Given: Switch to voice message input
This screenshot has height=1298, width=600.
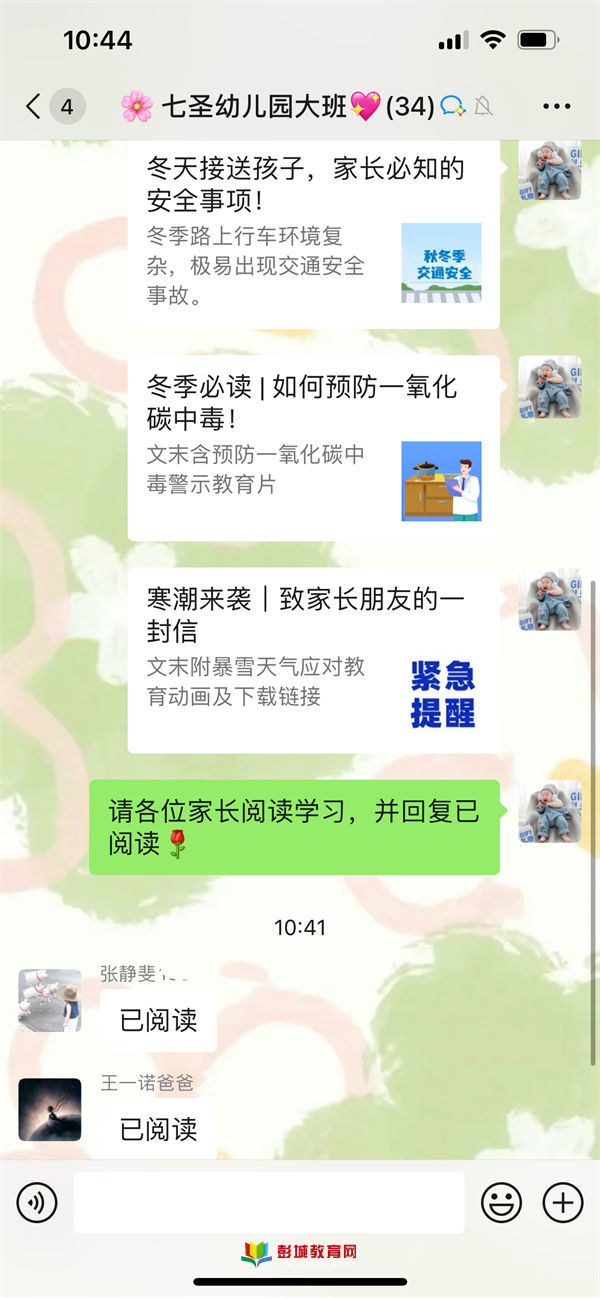Looking at the screenshot, I should (x=37, y=1202).
